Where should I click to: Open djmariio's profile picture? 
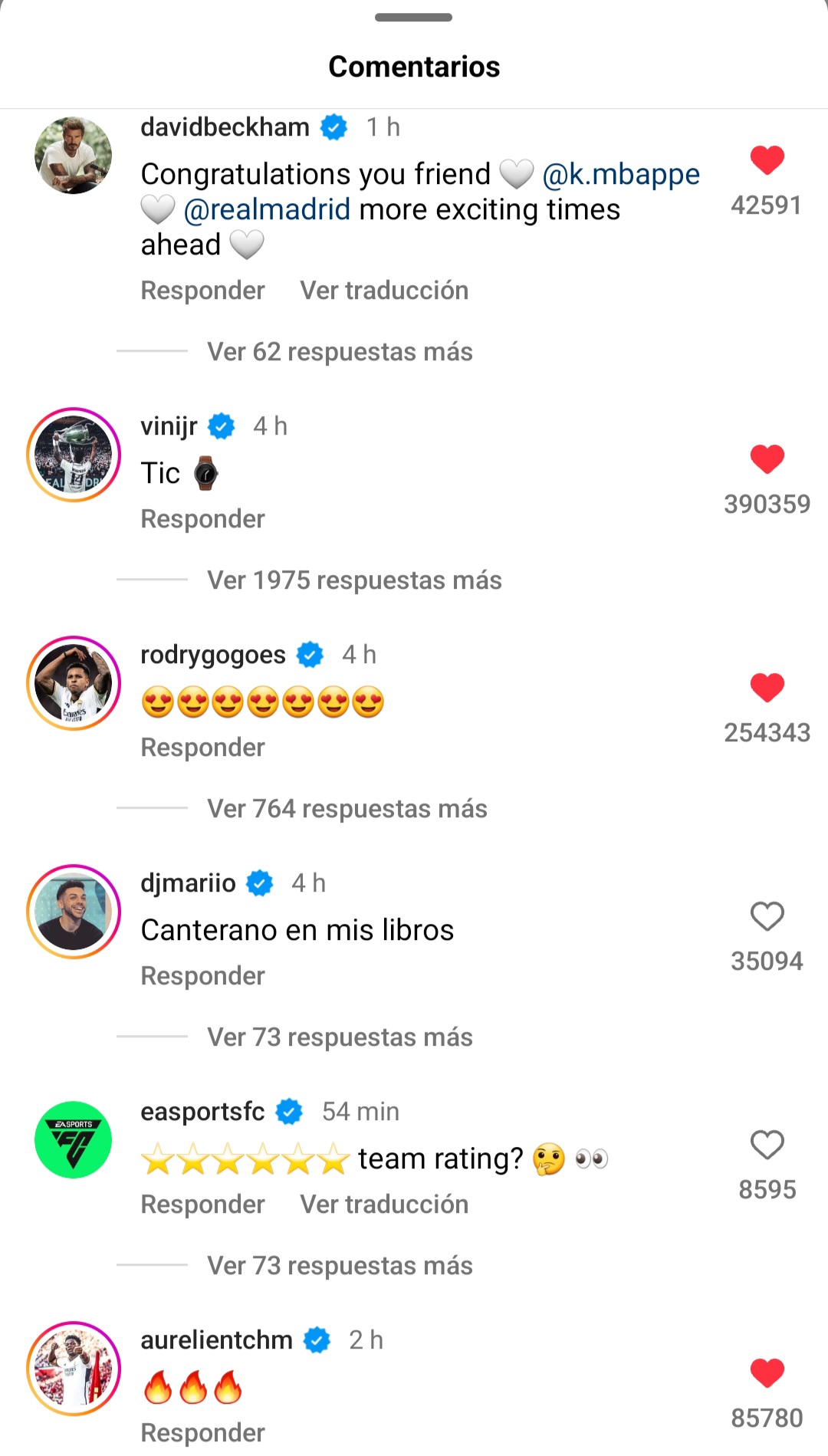[74, 912]
